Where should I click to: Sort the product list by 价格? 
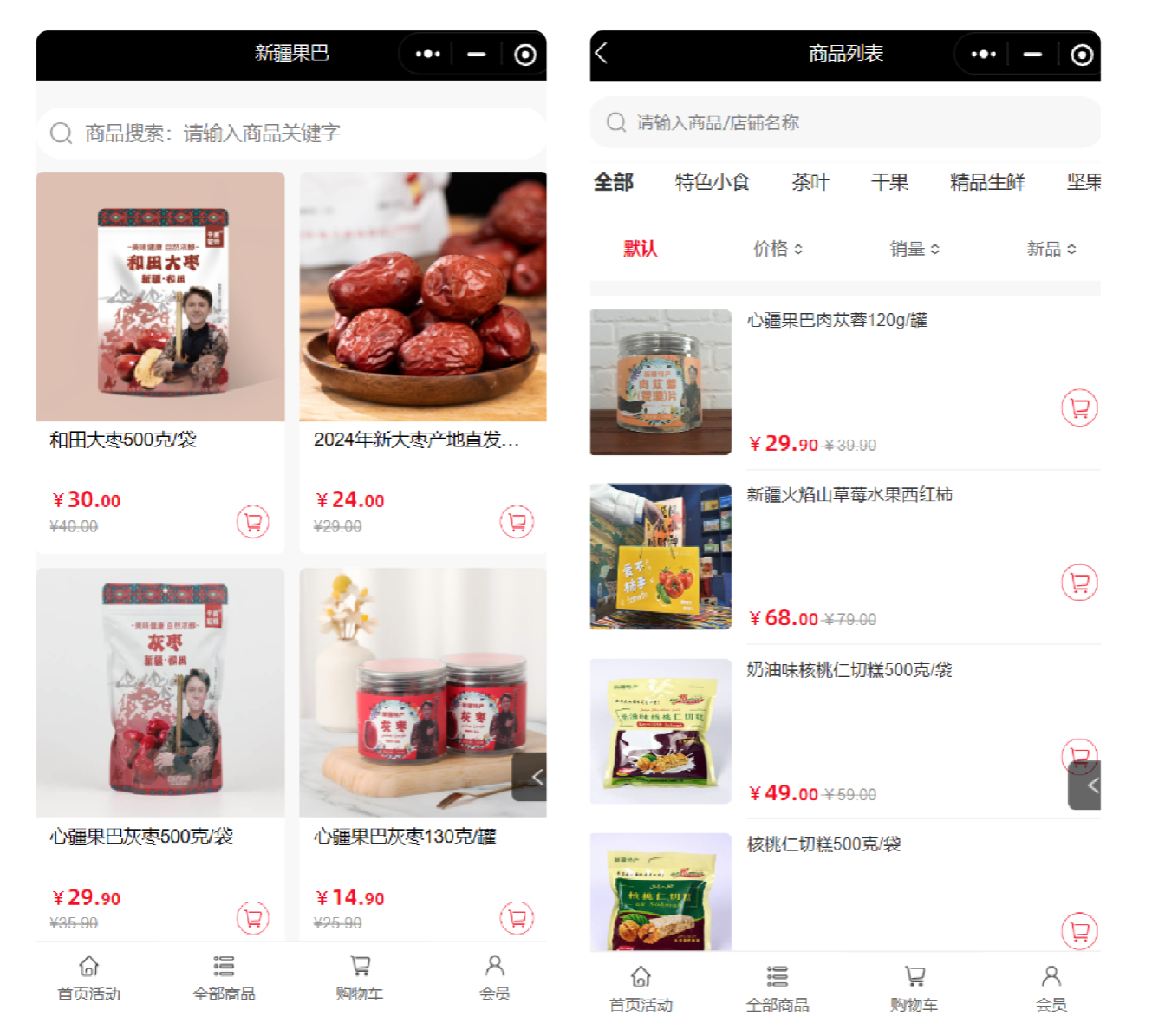(x=778, y=249)
